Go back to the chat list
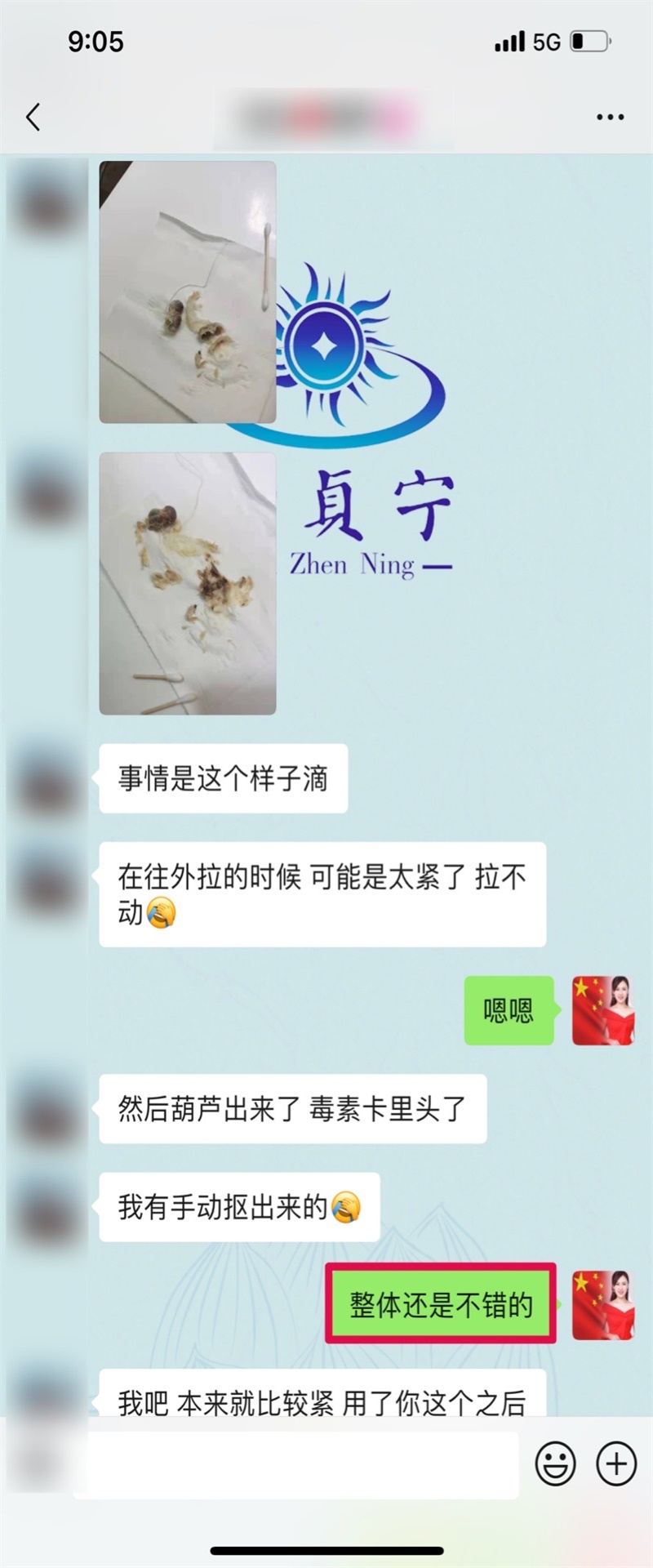Screen dimensions: 653x1568 (x=33, y=118)
